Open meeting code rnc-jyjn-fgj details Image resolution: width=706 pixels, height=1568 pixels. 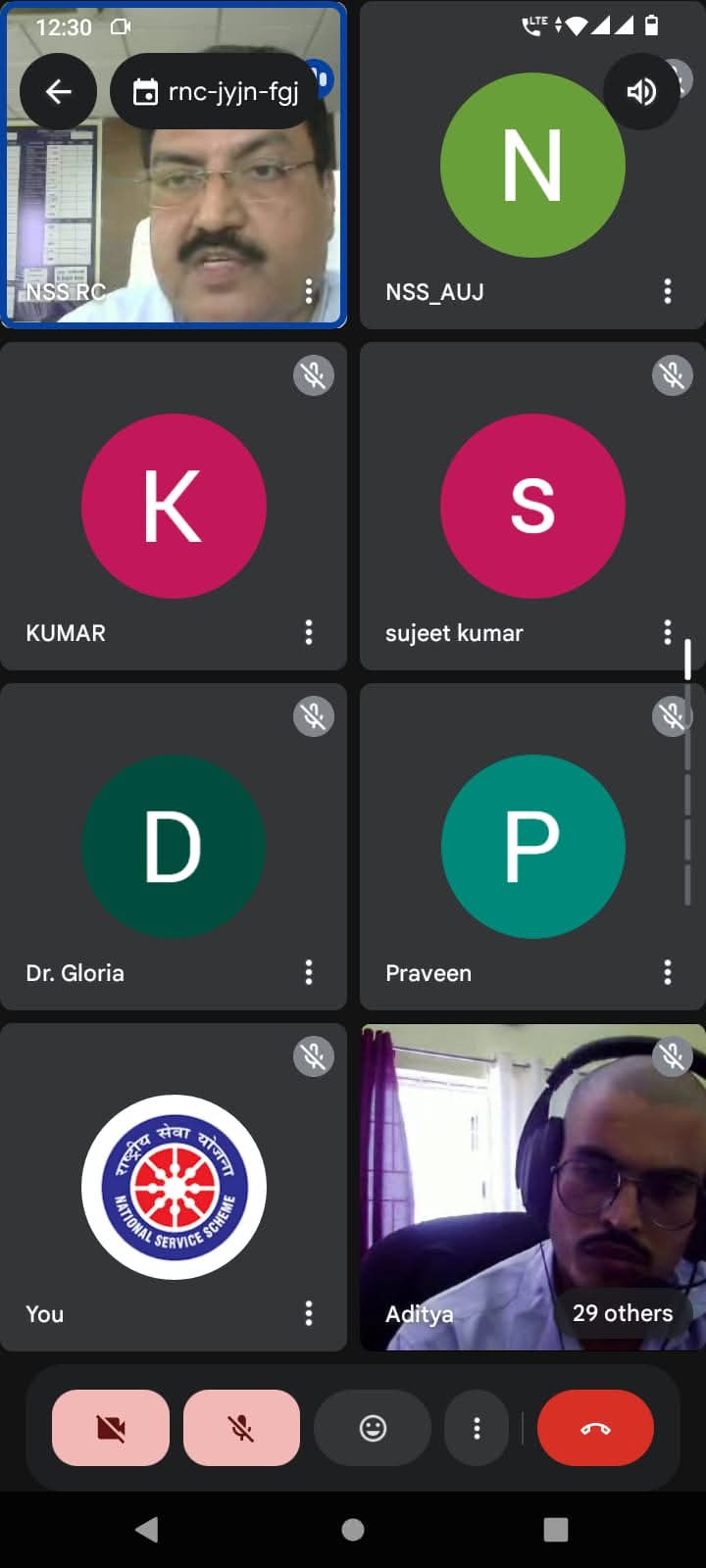point(217,92)
